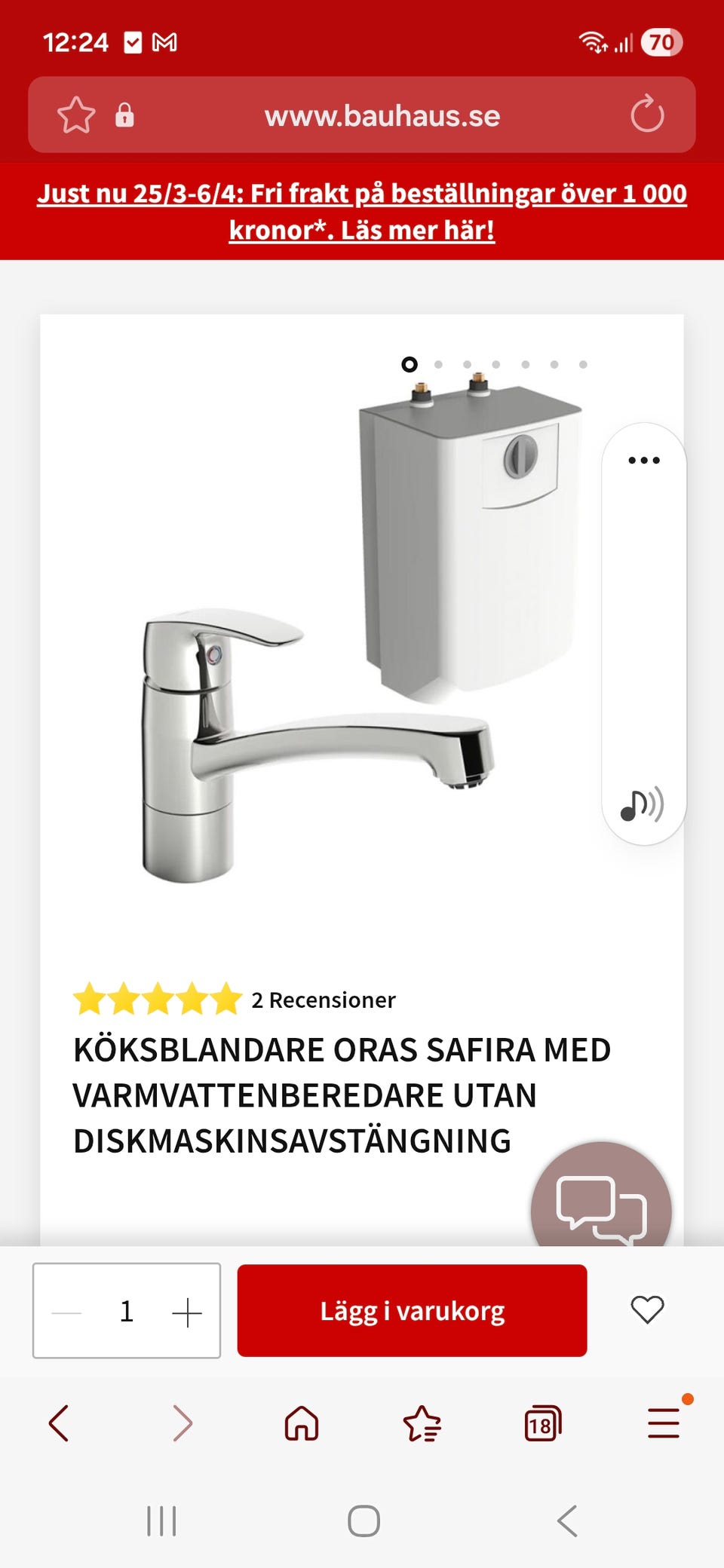Image resolution: width=724 pixels, height=1568 pixels.
Task: Toggle the bookmark star in address bar
Action: 75,115
